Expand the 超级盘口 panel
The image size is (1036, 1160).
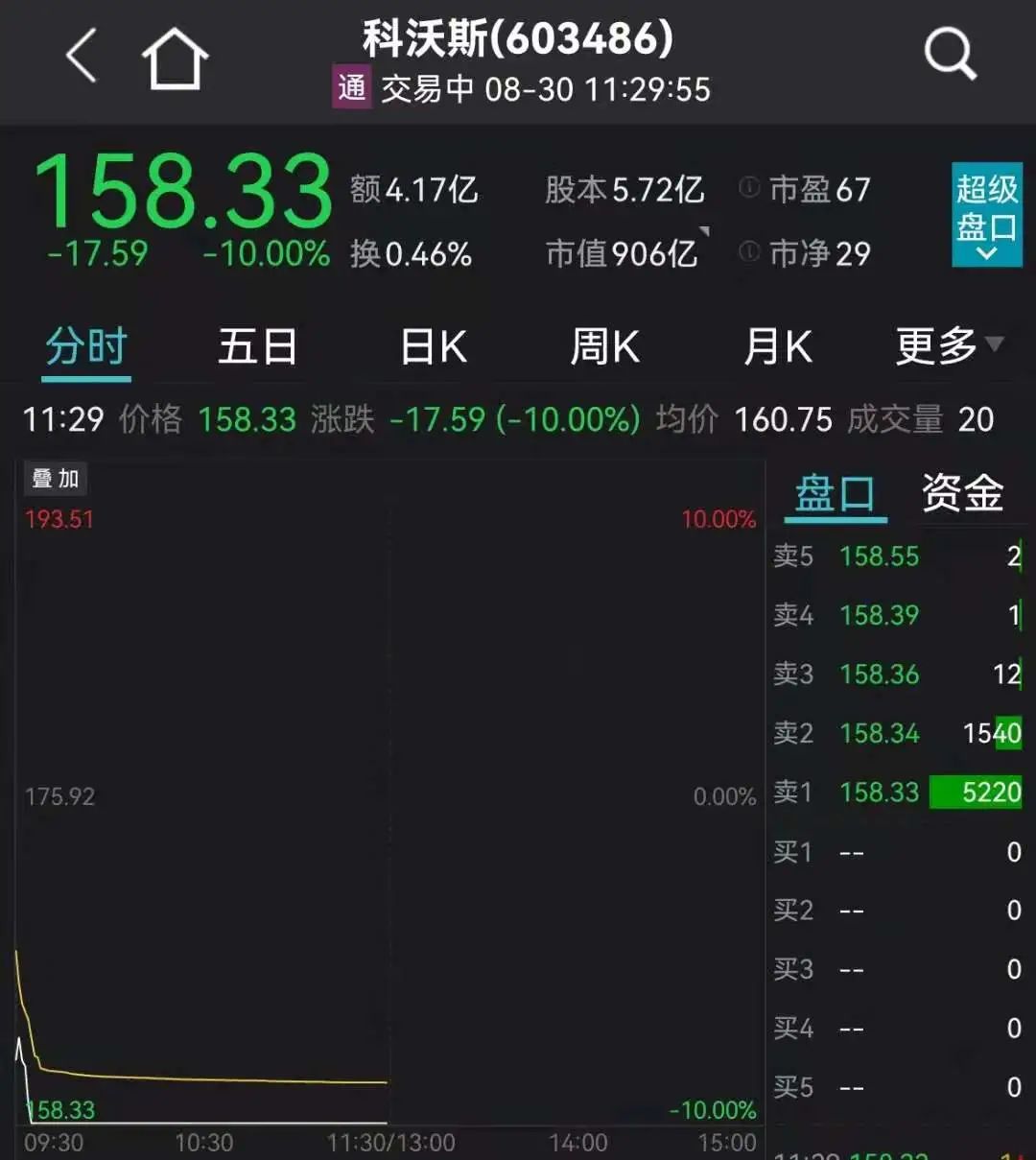[x=986, y=214]
